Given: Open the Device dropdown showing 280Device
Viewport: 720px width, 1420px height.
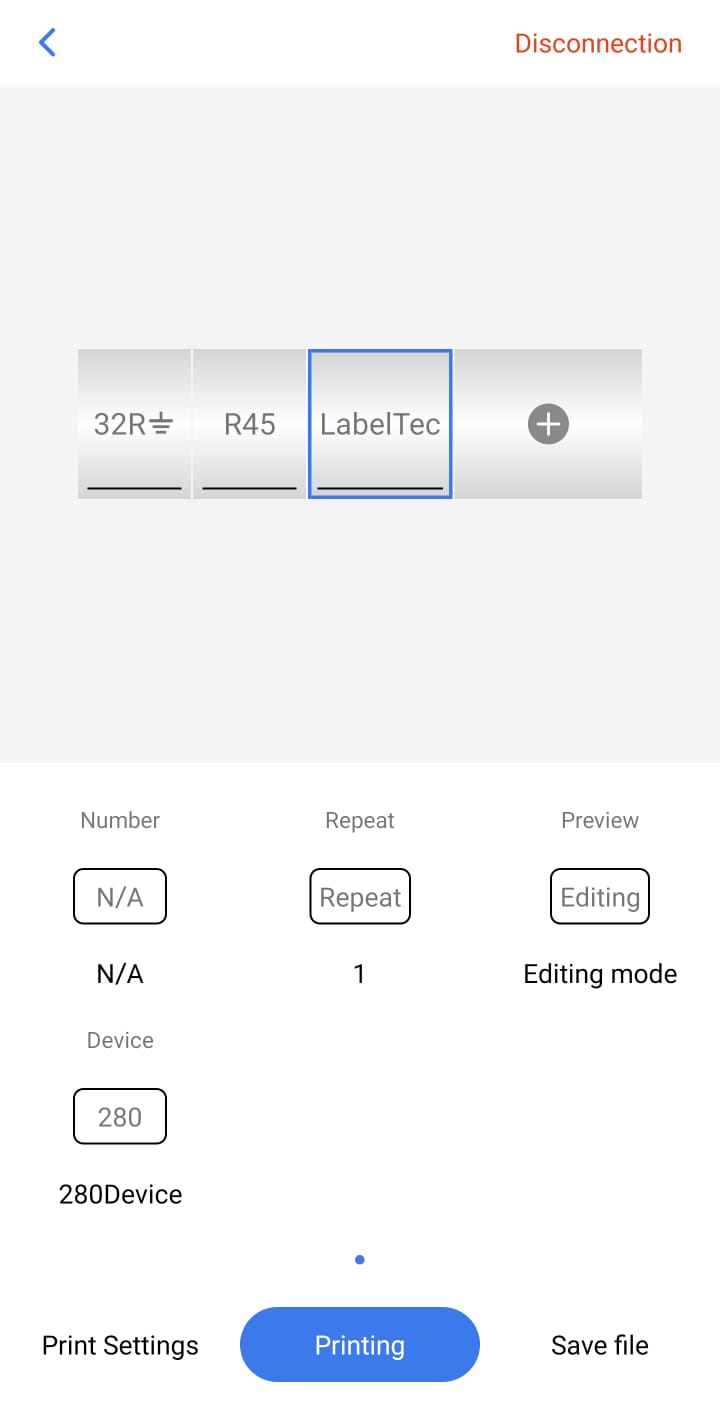Looking at the screenshot, I should 119,1116.
